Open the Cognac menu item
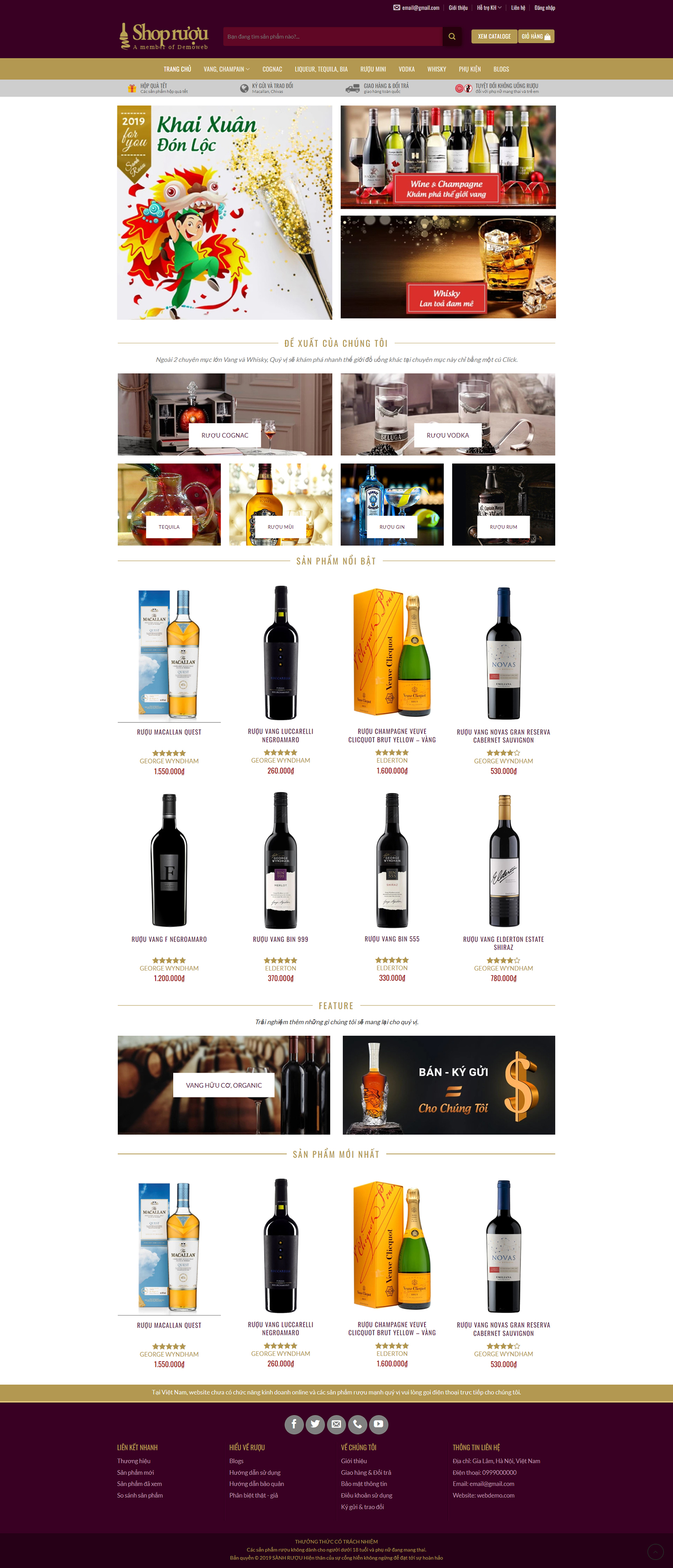This screenshot has height=1568, width=673. (272, 69)
